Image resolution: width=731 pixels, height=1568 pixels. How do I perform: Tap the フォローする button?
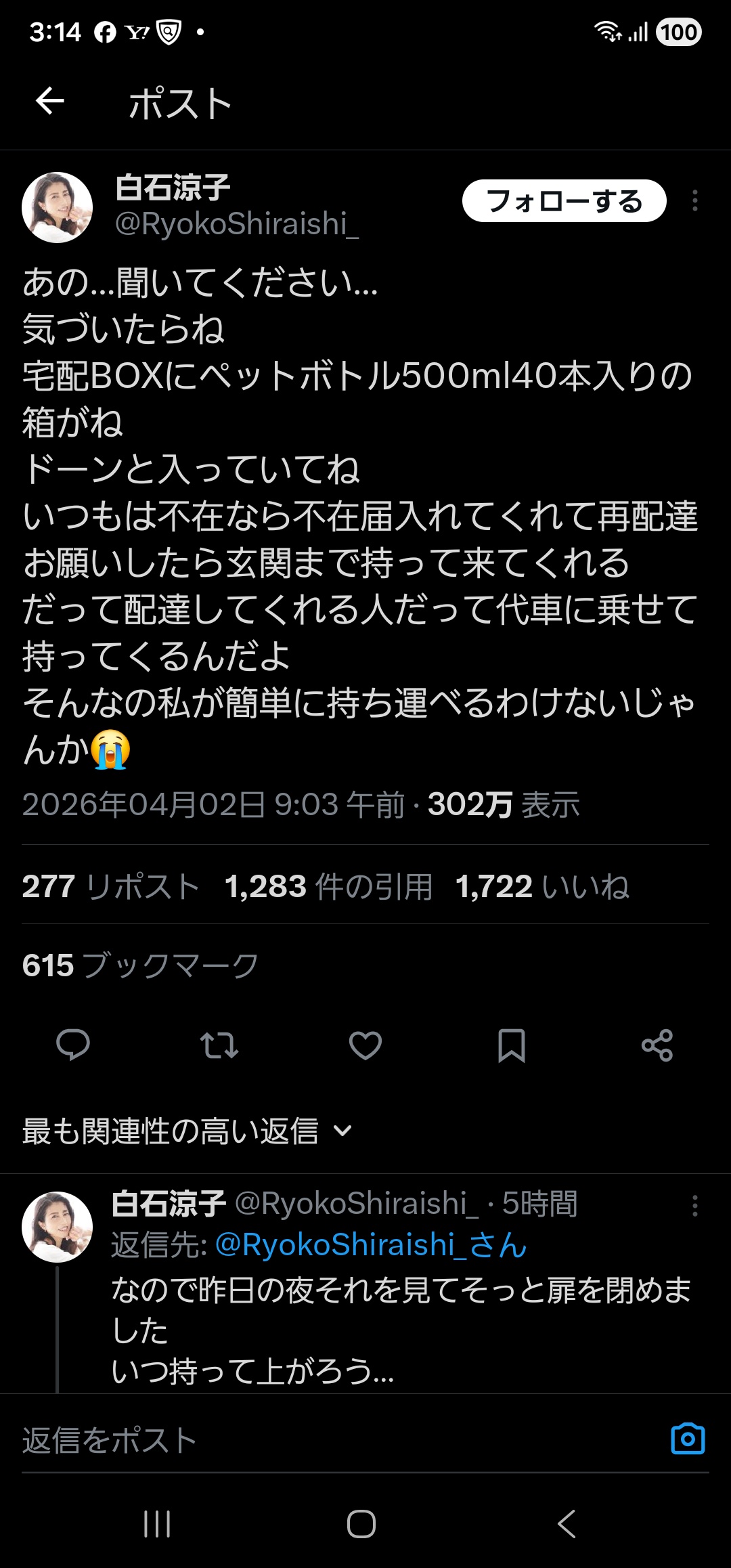[564, 201]
